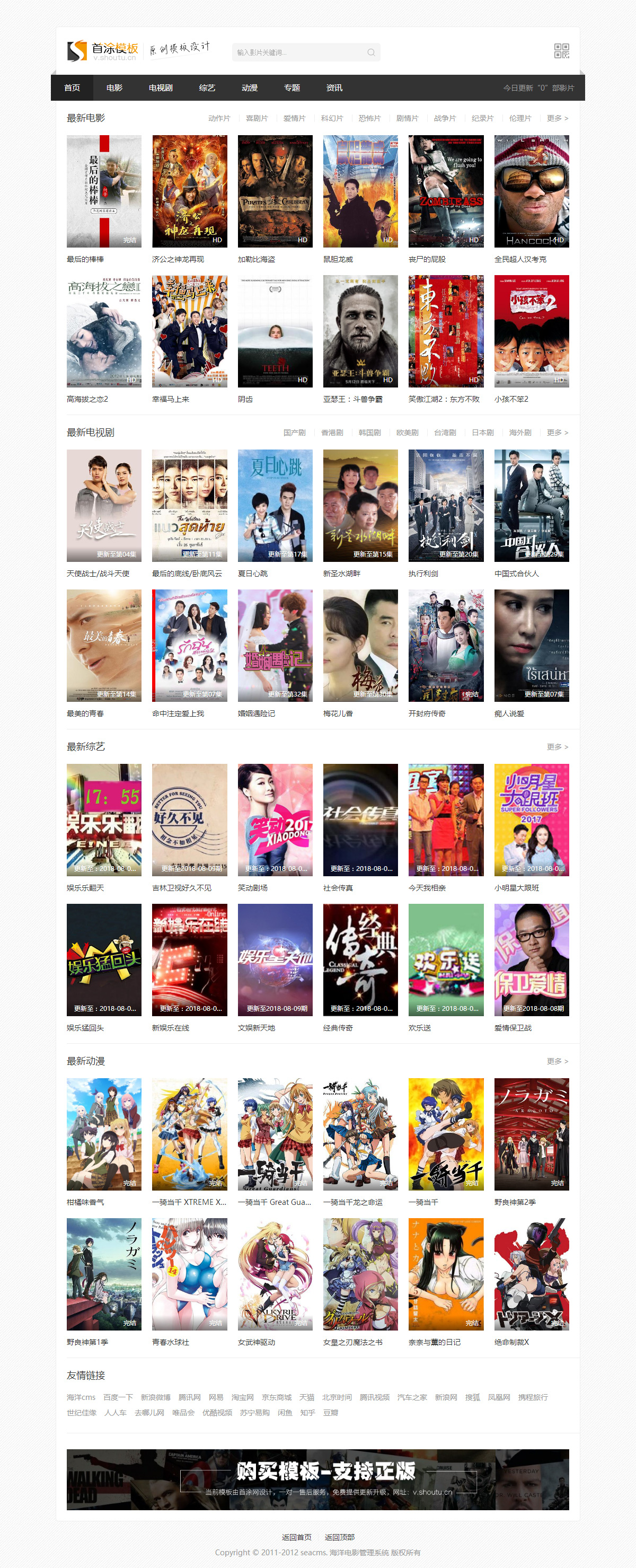
Task: Tap the search magnifier icon
Action: [370, 52]
